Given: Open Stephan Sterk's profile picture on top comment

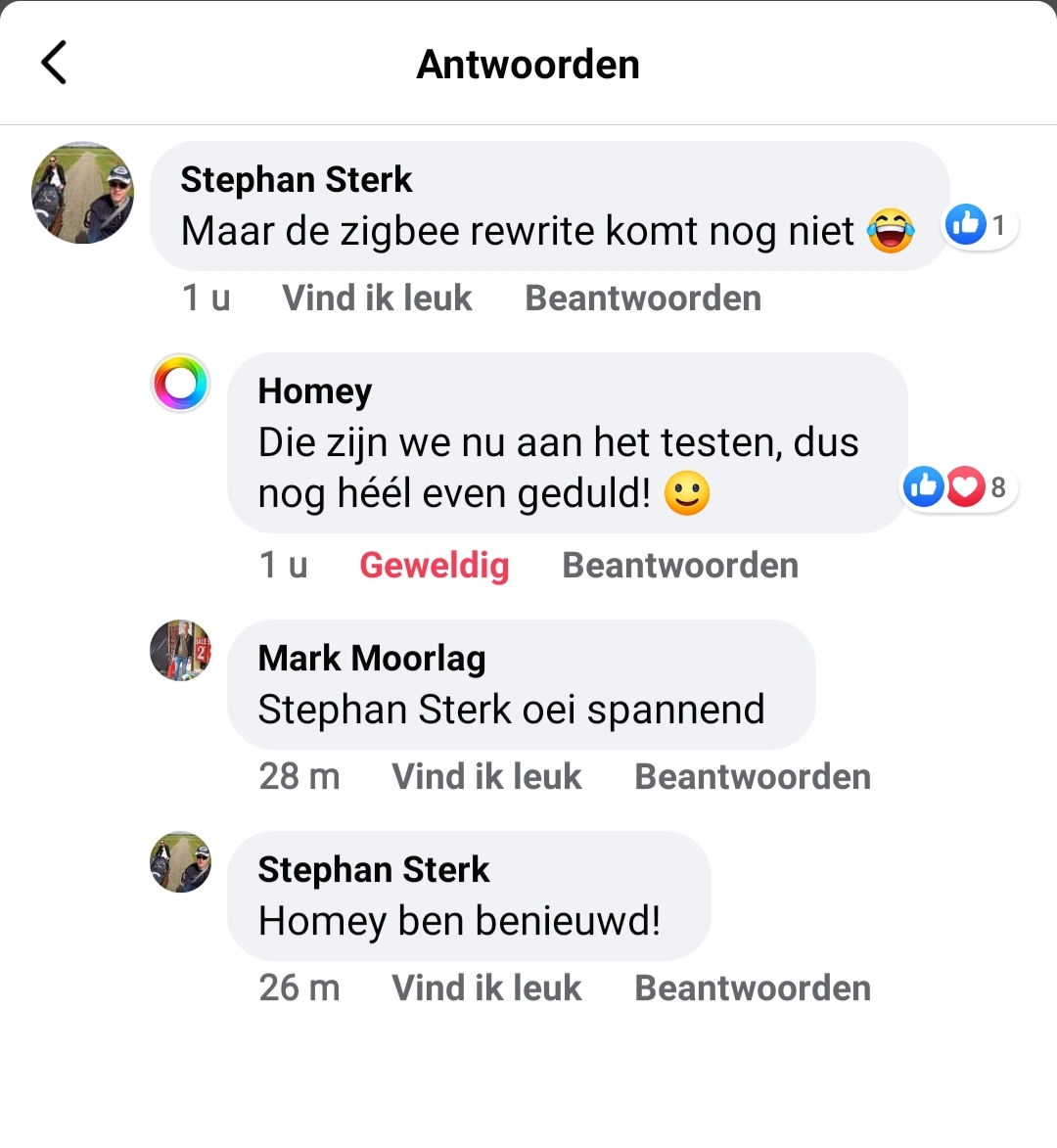Looking at the screenshot, I should (83, 193).
